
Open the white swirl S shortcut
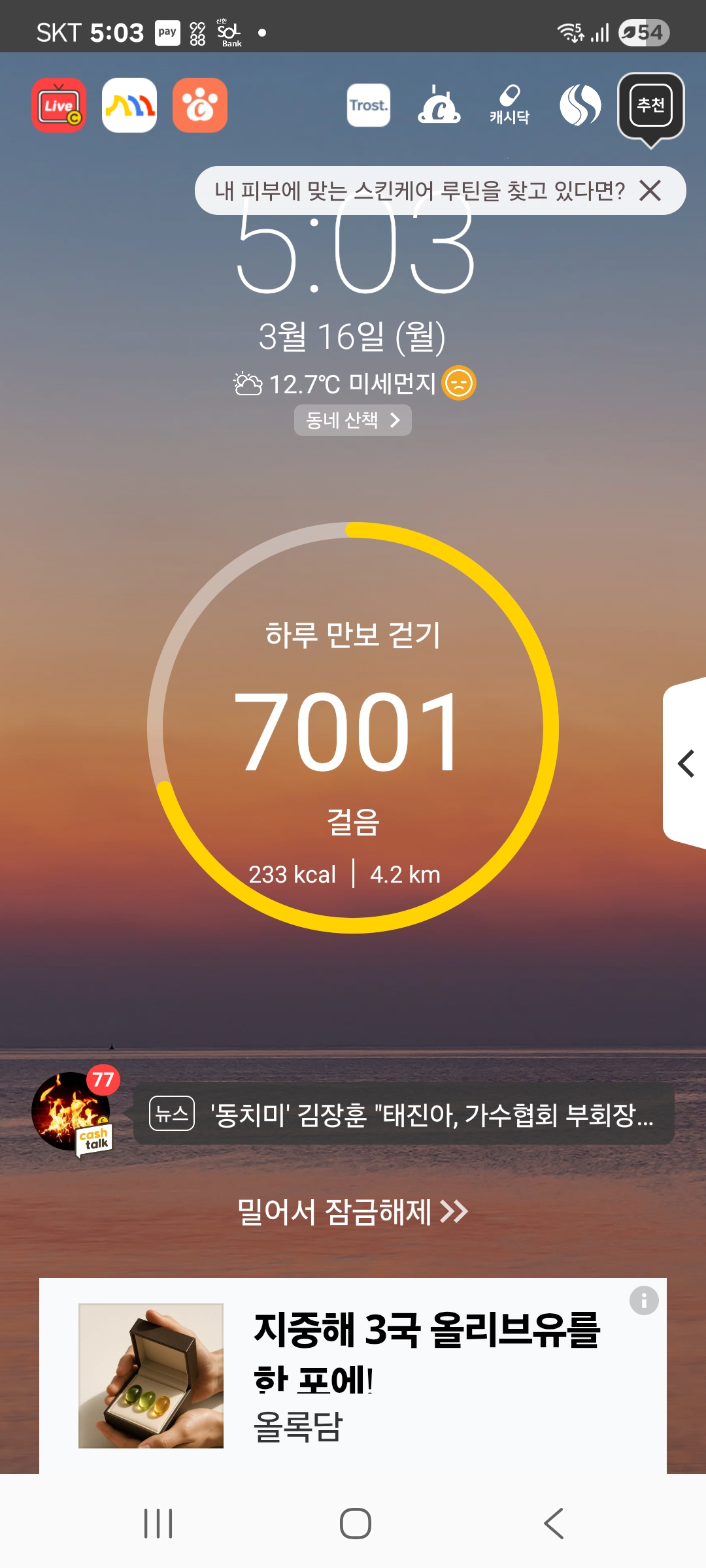[x=580, y=105]
